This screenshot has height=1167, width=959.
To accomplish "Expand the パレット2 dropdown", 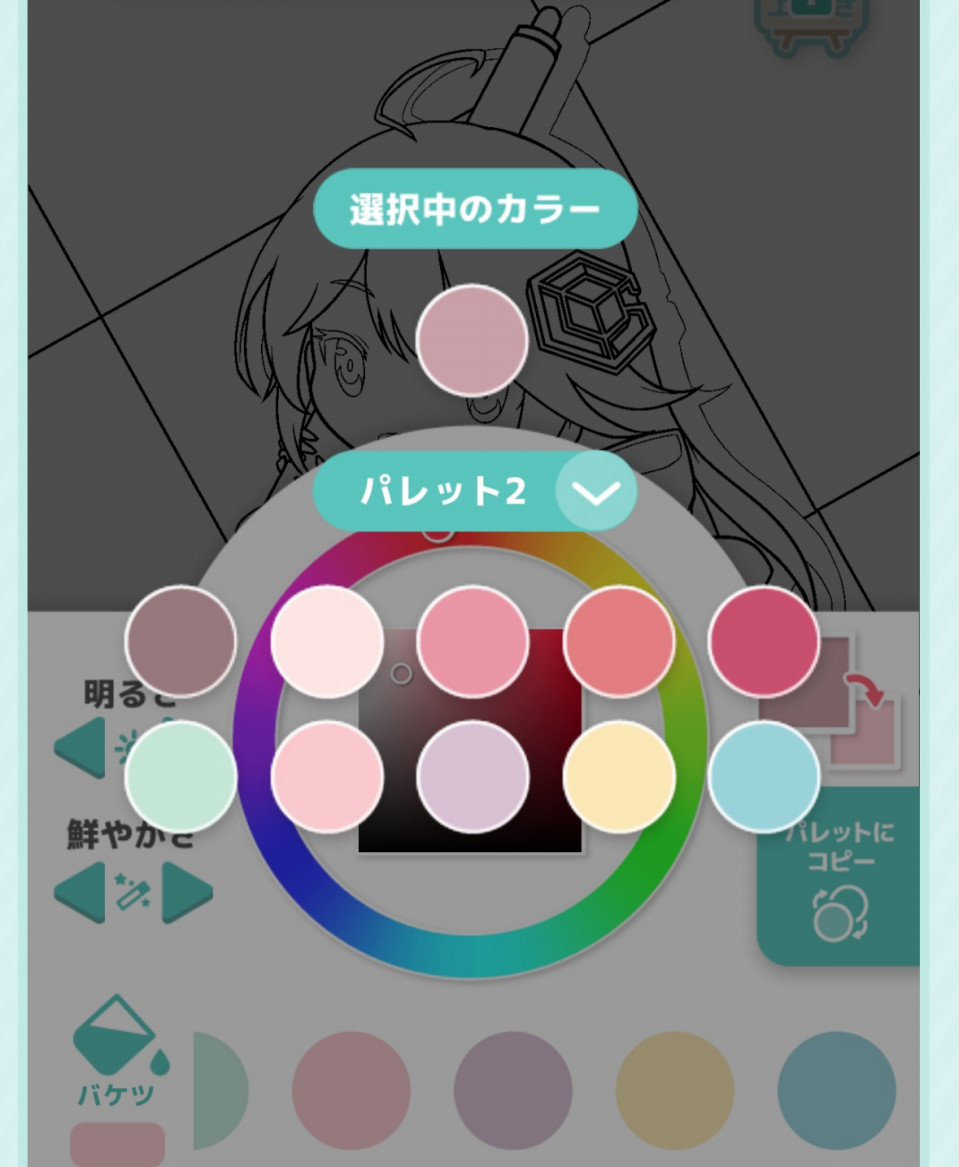I will [x=596, y=491].
